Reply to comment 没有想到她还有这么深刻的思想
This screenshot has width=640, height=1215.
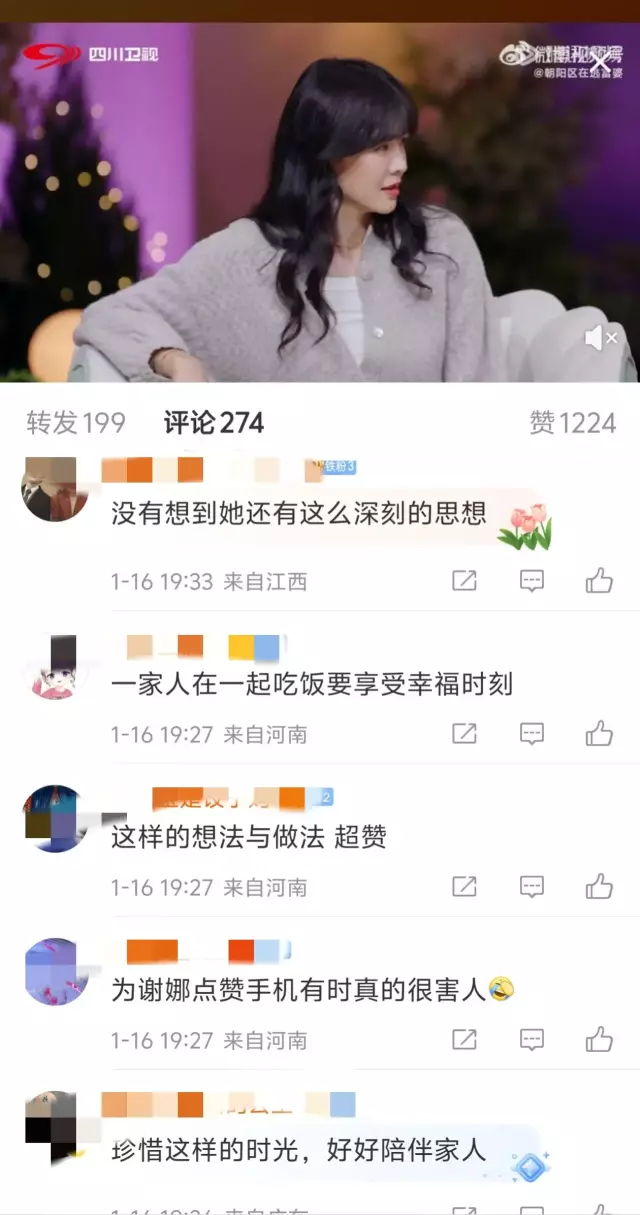pyautogui.click(x=532, y=581)
